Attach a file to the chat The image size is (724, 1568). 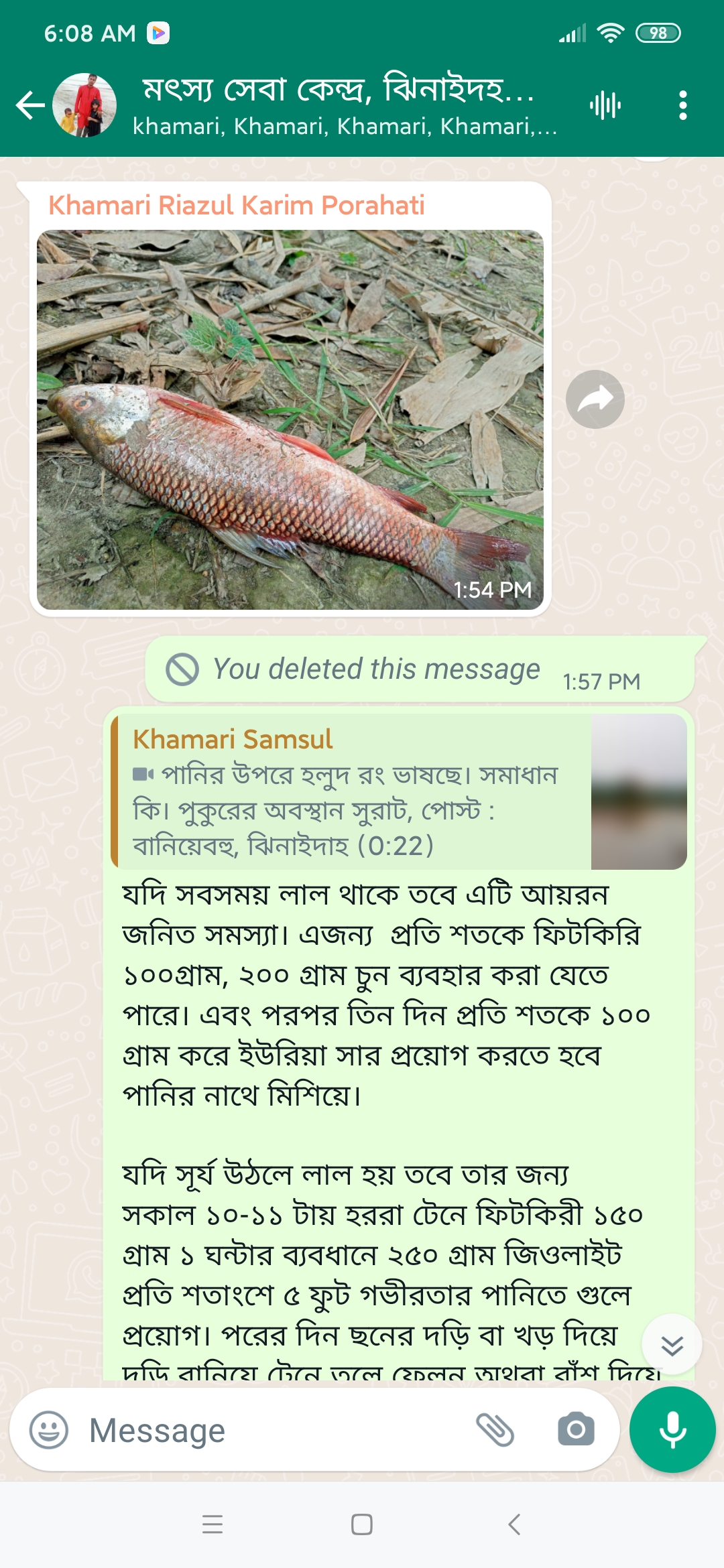click(x=495, y=1430)
